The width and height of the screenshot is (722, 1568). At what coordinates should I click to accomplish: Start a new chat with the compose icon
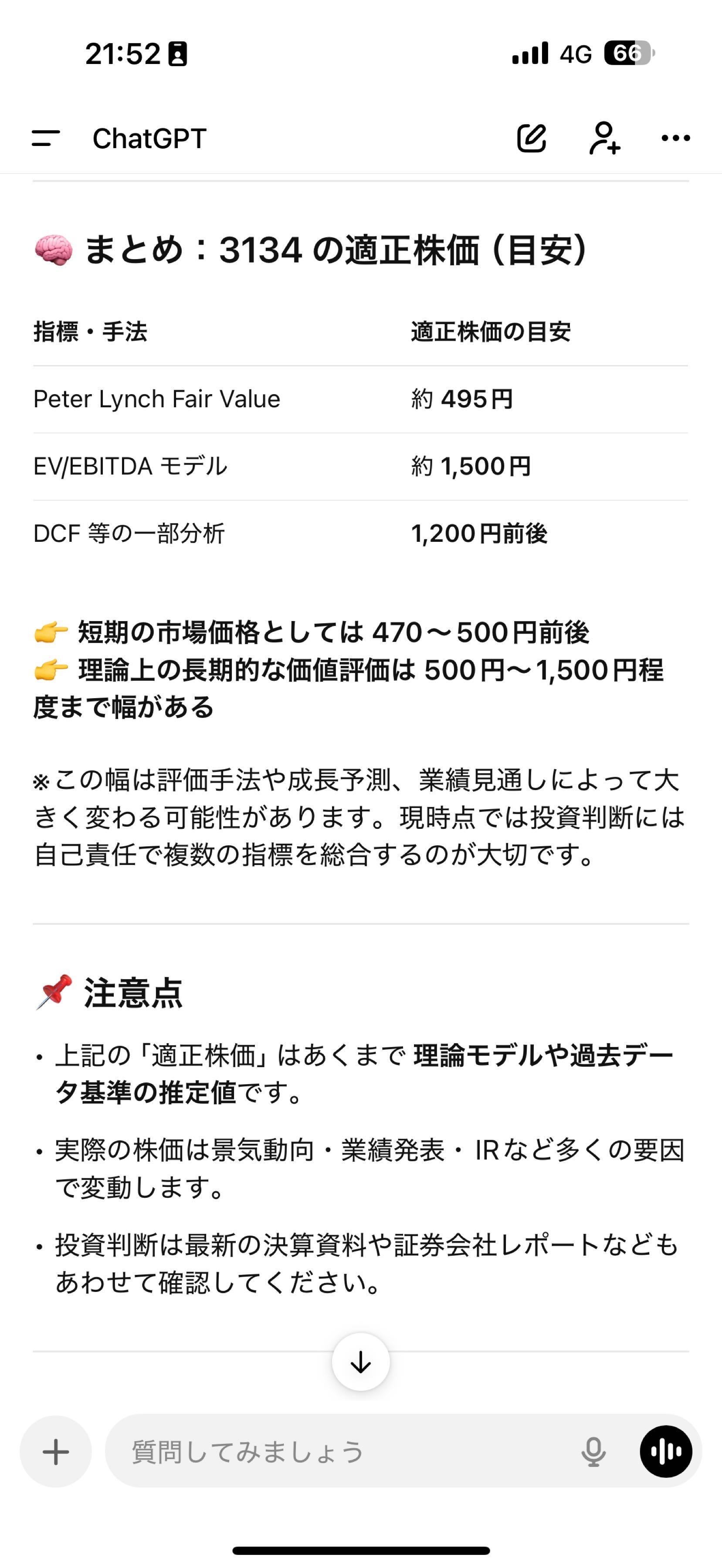coord(532,138)
